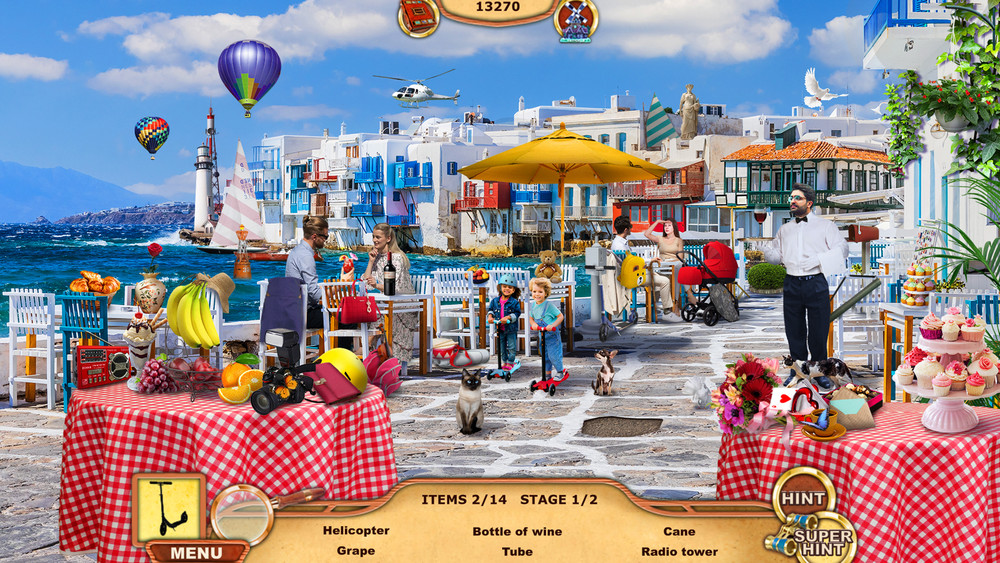Open the red book icon
1000x563 pixels.
point(418,17)
